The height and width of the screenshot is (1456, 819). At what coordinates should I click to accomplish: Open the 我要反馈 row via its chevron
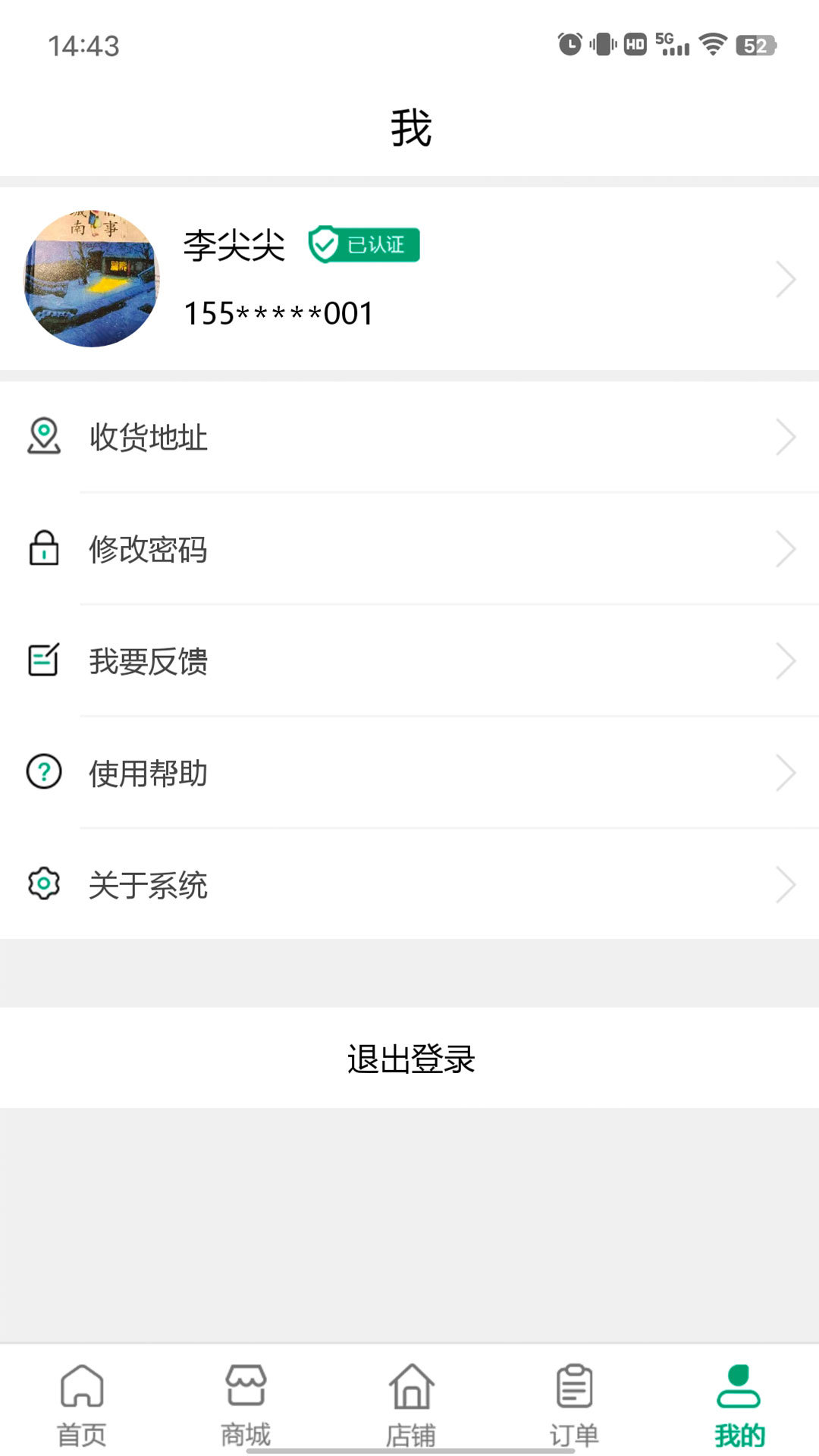tap(786, 661)
